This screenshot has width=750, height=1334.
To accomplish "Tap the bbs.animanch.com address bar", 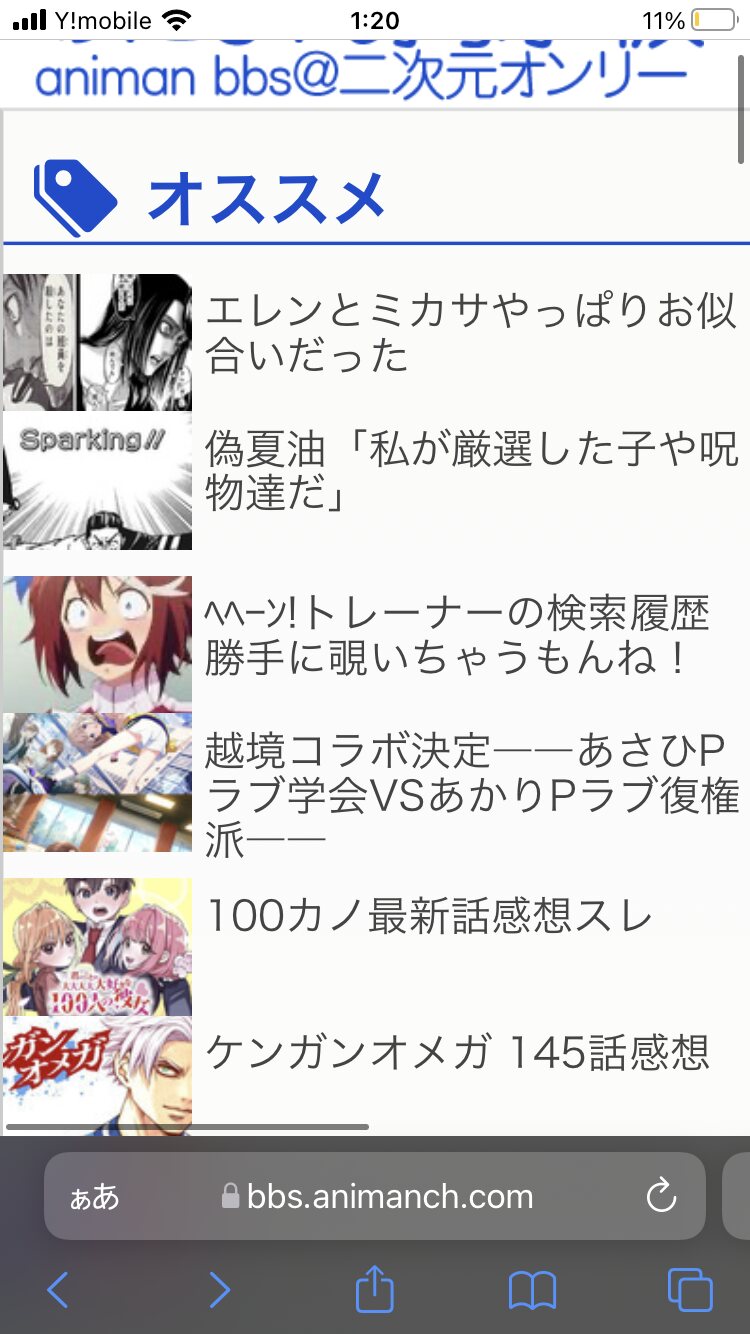I will pos(390,1197).
